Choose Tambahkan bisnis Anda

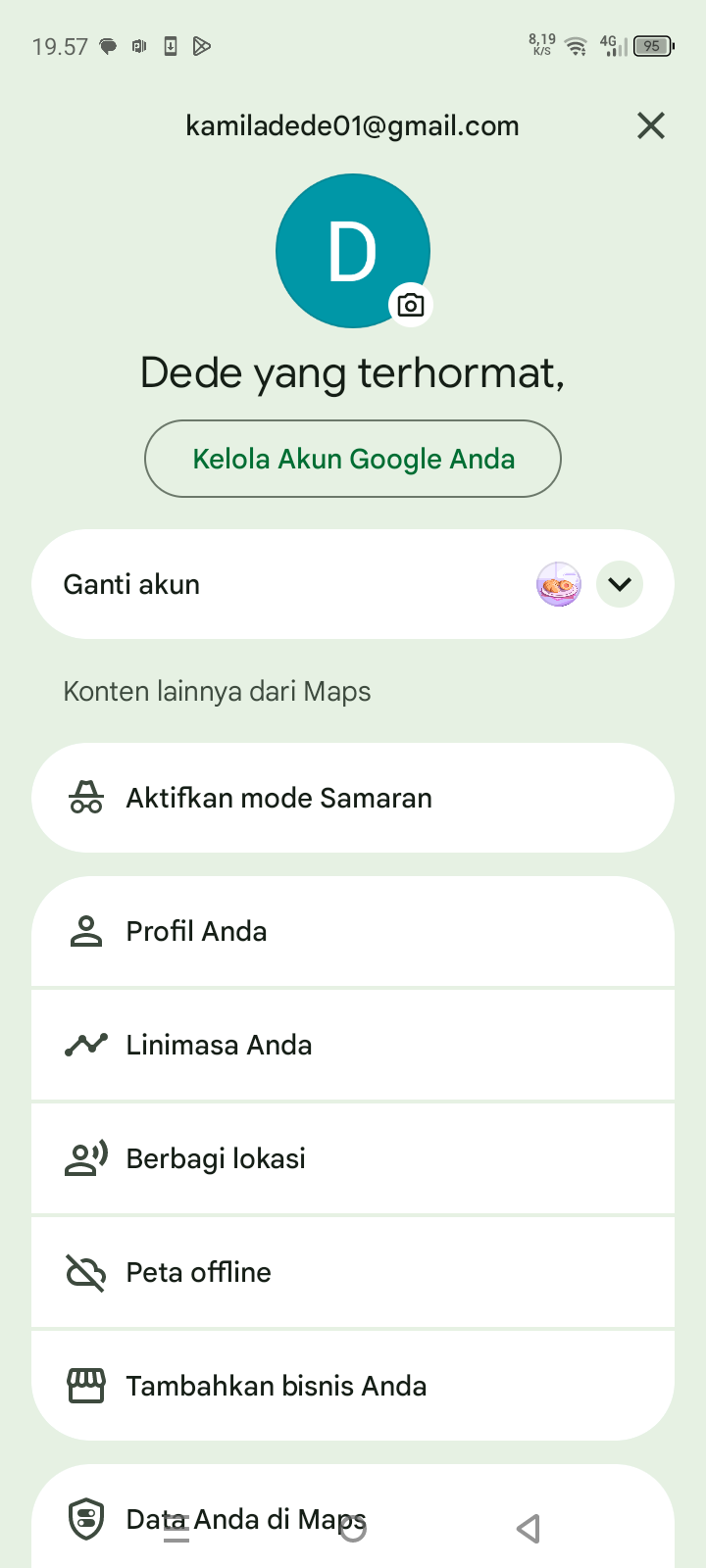click(353, 1386)
